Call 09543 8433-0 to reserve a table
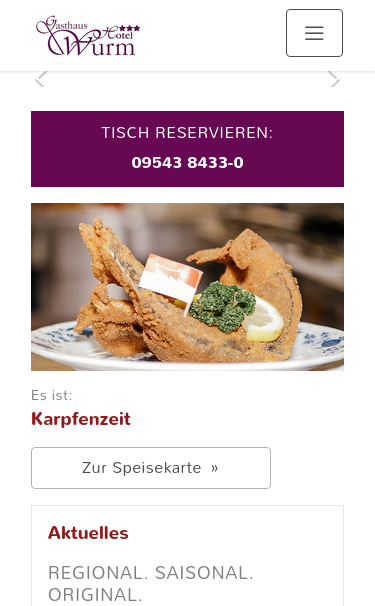 [x=188, y=162]
